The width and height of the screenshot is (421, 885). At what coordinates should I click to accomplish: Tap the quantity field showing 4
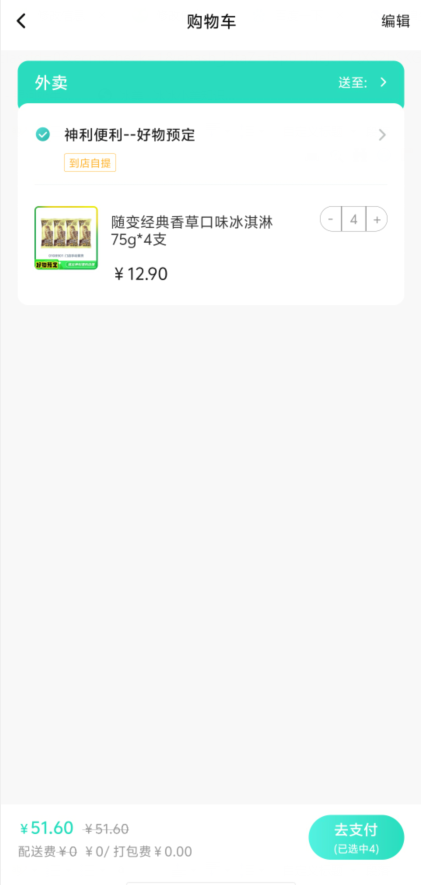354,219
